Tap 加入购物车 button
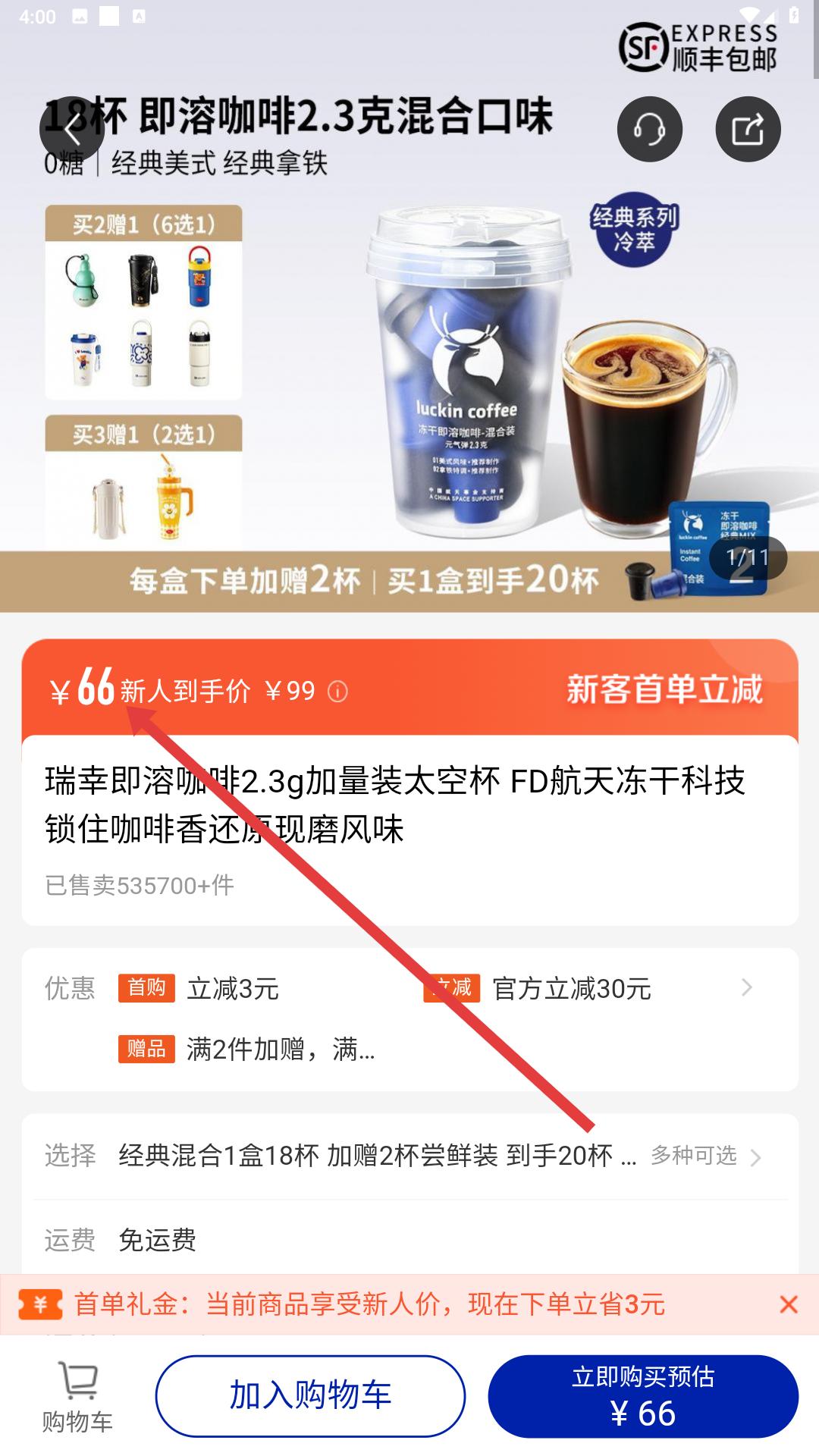819x1456 pixels. coord(310,1395)
